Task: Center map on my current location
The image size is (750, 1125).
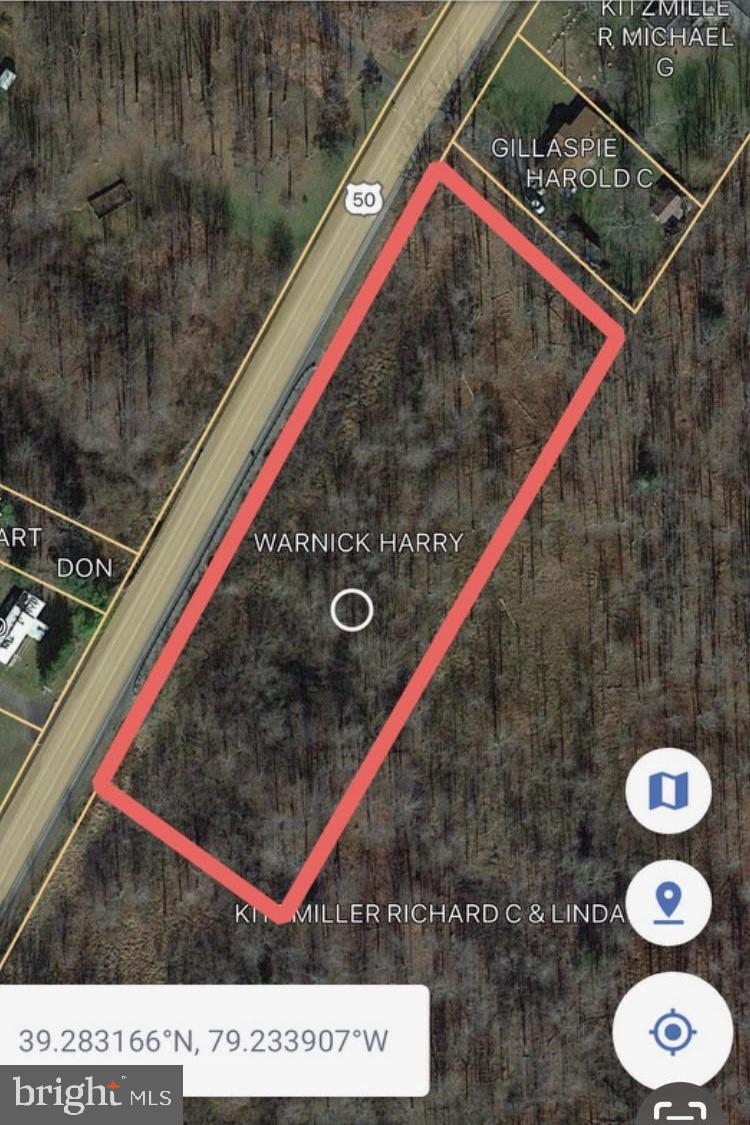Action: coord(672,1031)
